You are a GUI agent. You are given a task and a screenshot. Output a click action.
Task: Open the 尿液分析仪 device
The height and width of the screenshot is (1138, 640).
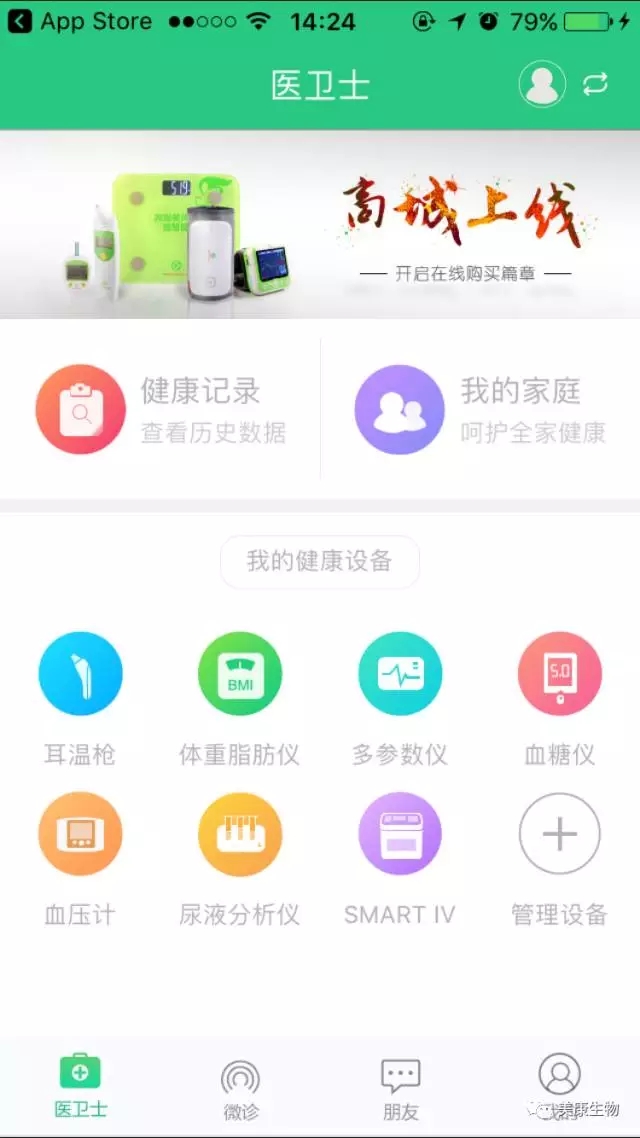pos(240,835)
